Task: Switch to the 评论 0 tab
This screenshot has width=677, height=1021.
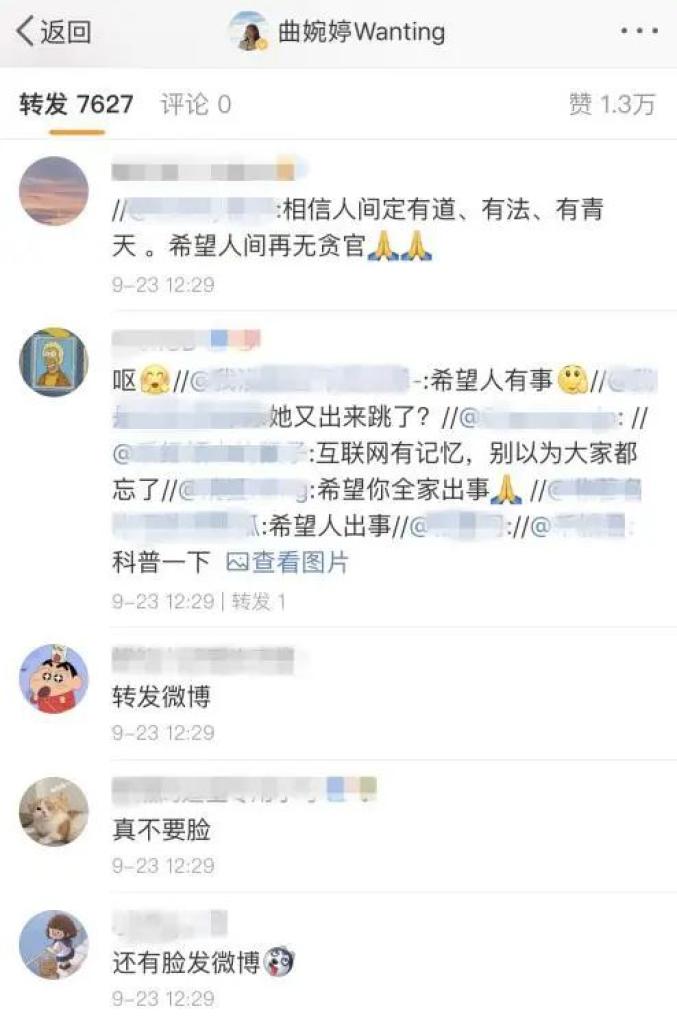Action: click(196, 104)
